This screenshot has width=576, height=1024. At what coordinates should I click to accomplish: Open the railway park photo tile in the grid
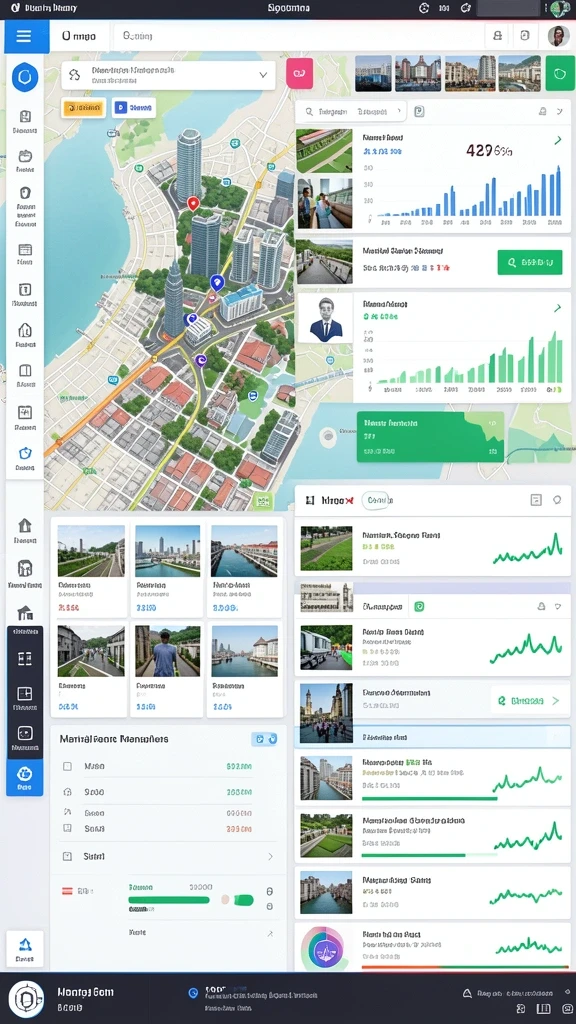[x=90, y=568]
